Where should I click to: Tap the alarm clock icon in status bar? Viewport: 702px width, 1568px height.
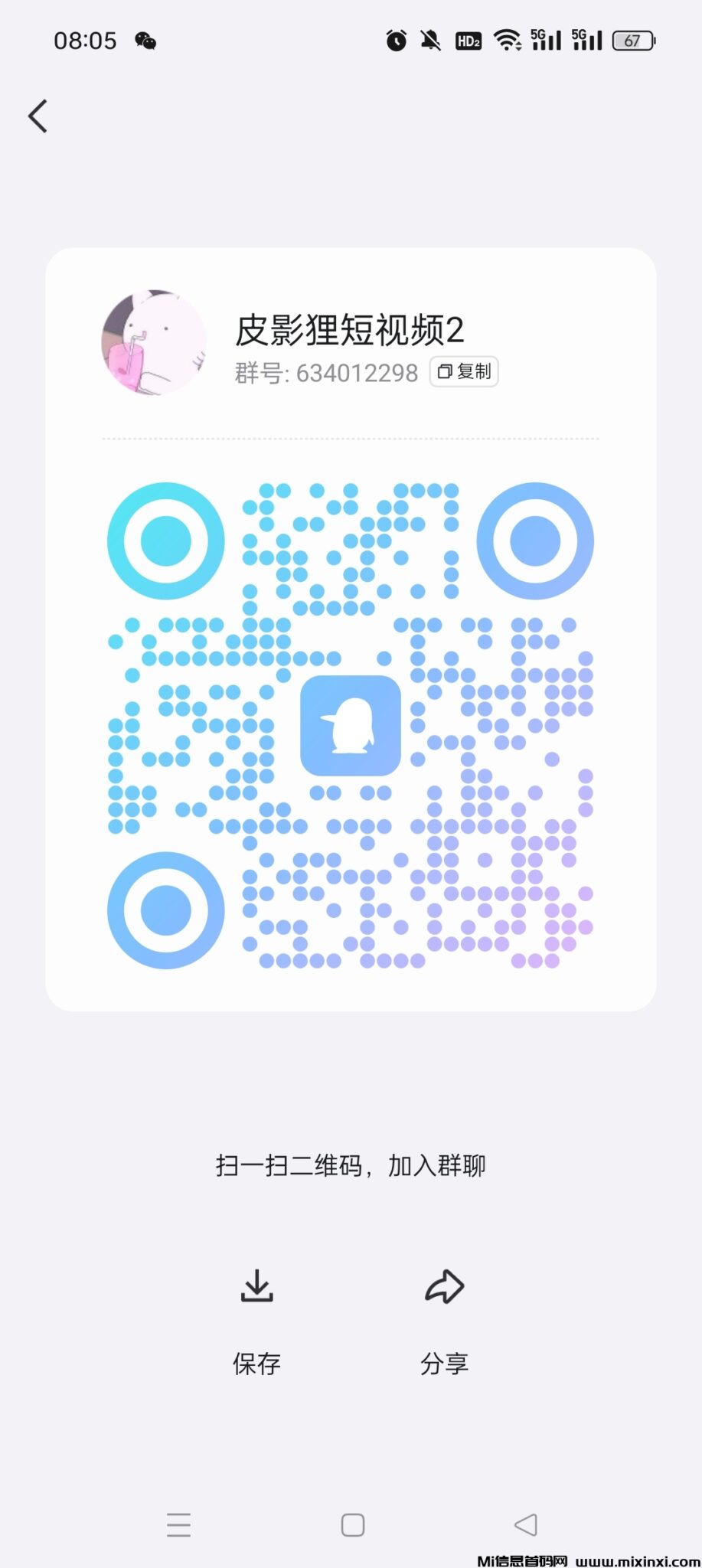point(394,41)
